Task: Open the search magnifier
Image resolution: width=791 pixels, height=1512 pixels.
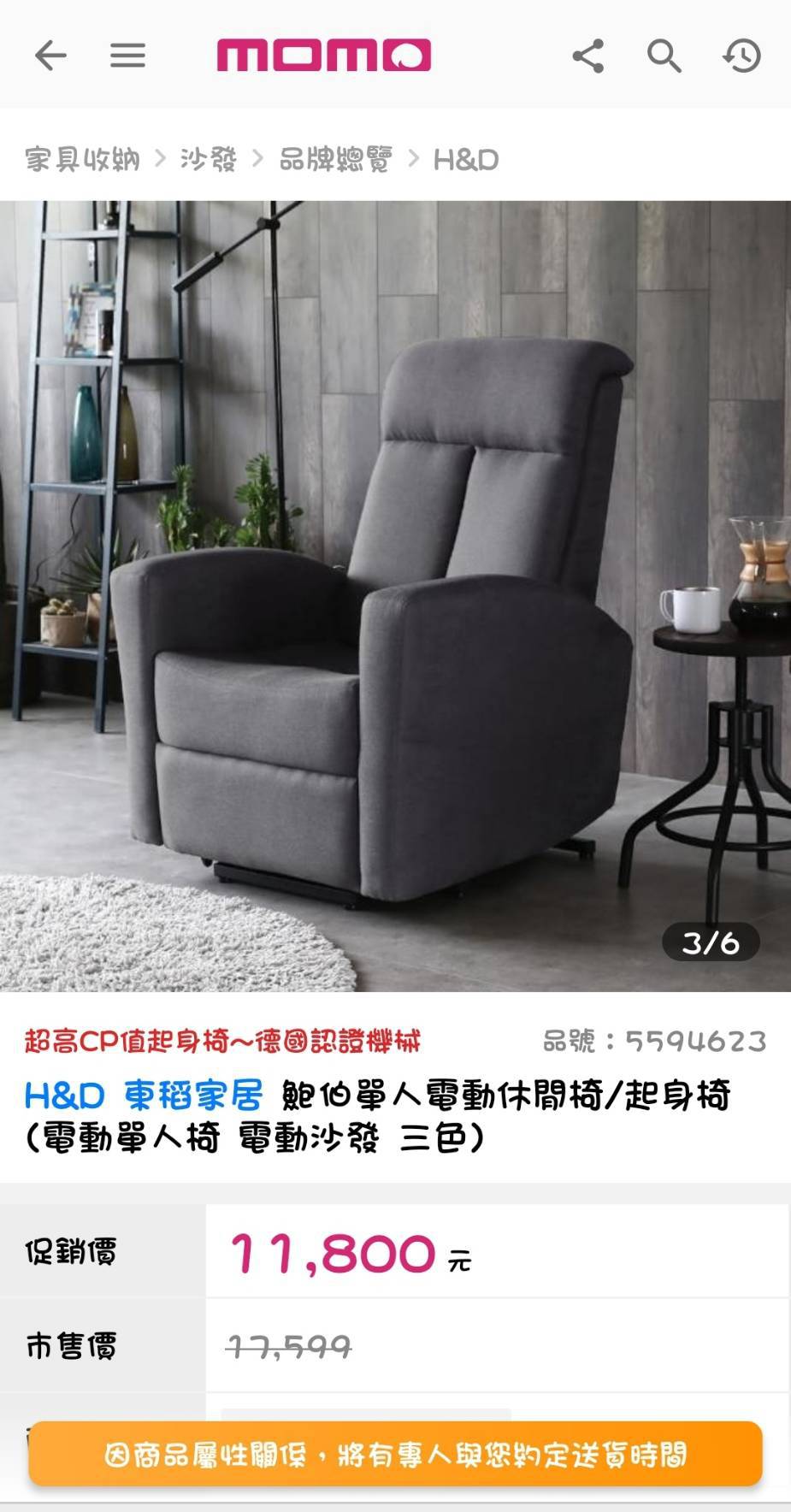Action: tap(664, 56)
